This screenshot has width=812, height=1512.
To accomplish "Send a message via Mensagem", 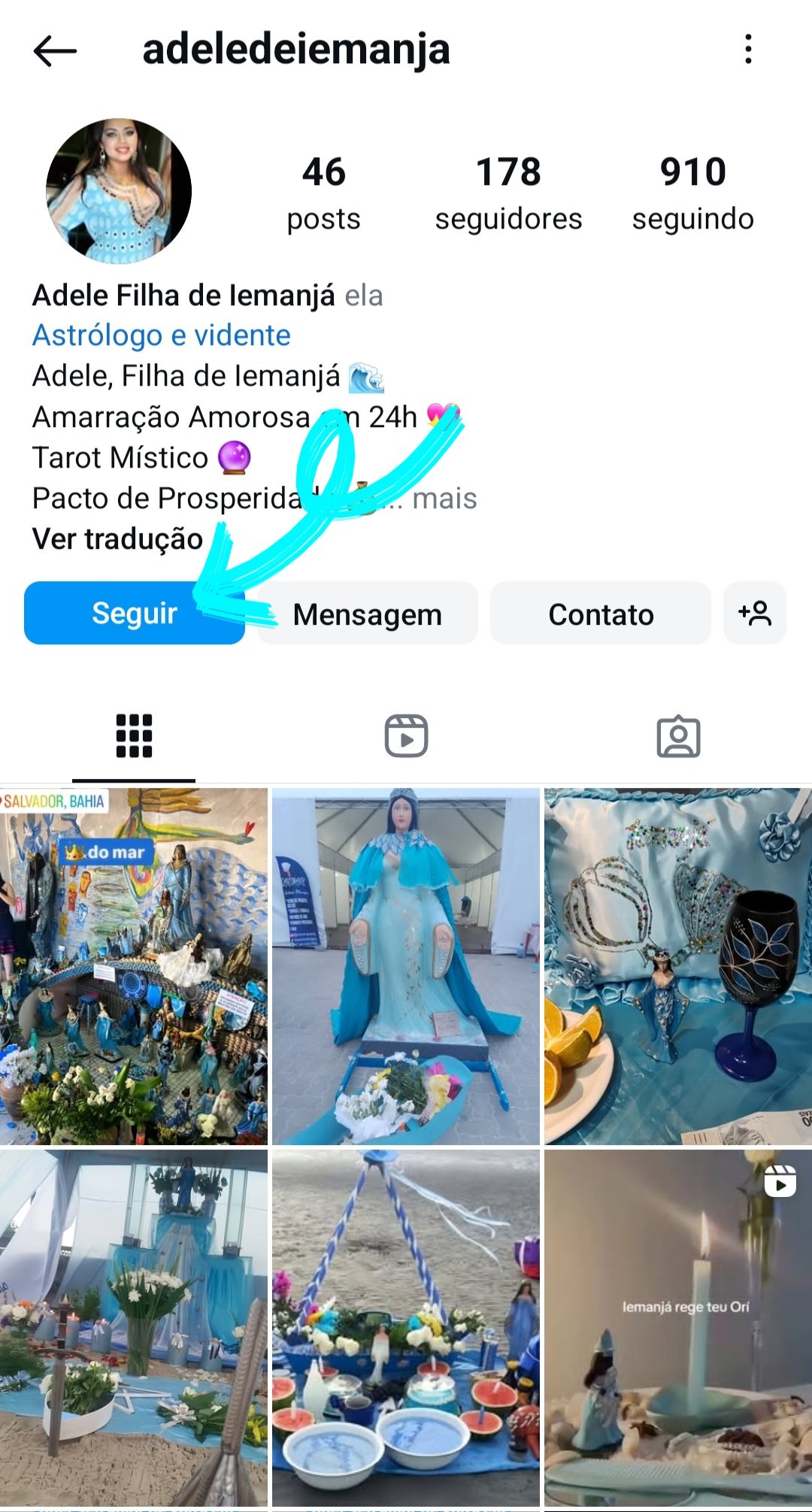I will (368, 614).
